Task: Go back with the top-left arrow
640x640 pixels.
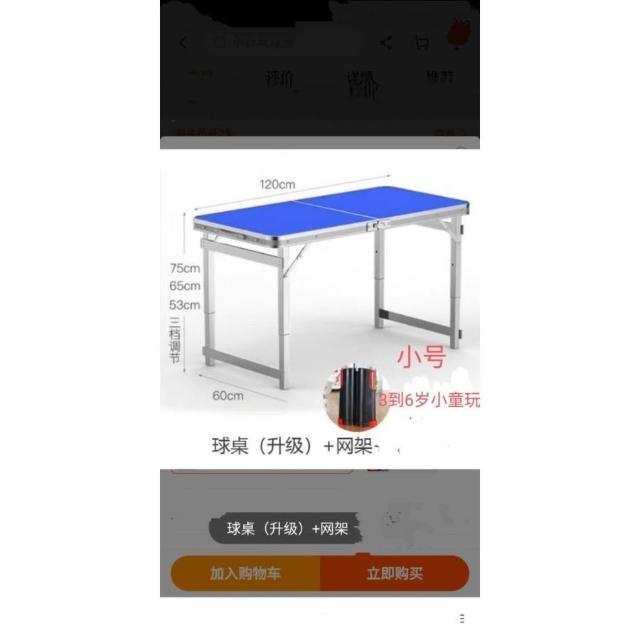Action: click(182, 43)
